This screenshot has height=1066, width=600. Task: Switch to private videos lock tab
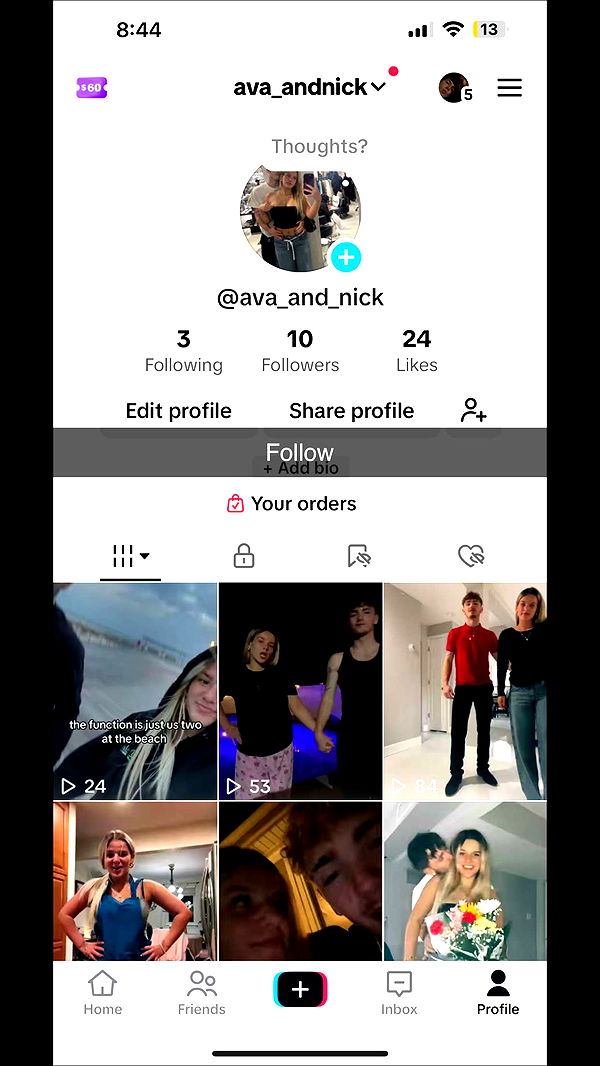(x=244, y=556)
